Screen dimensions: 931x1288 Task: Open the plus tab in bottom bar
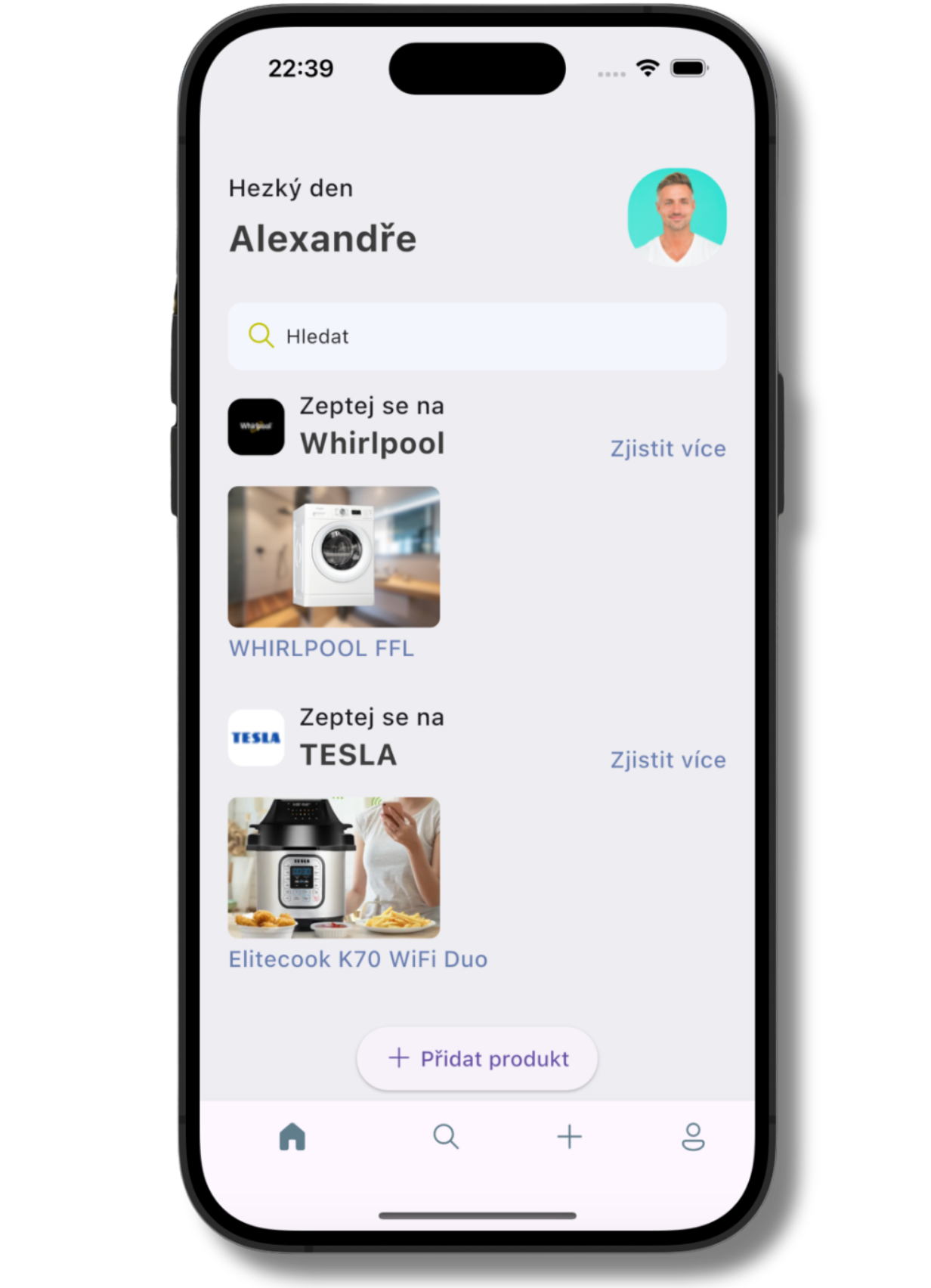(569, 1136)
